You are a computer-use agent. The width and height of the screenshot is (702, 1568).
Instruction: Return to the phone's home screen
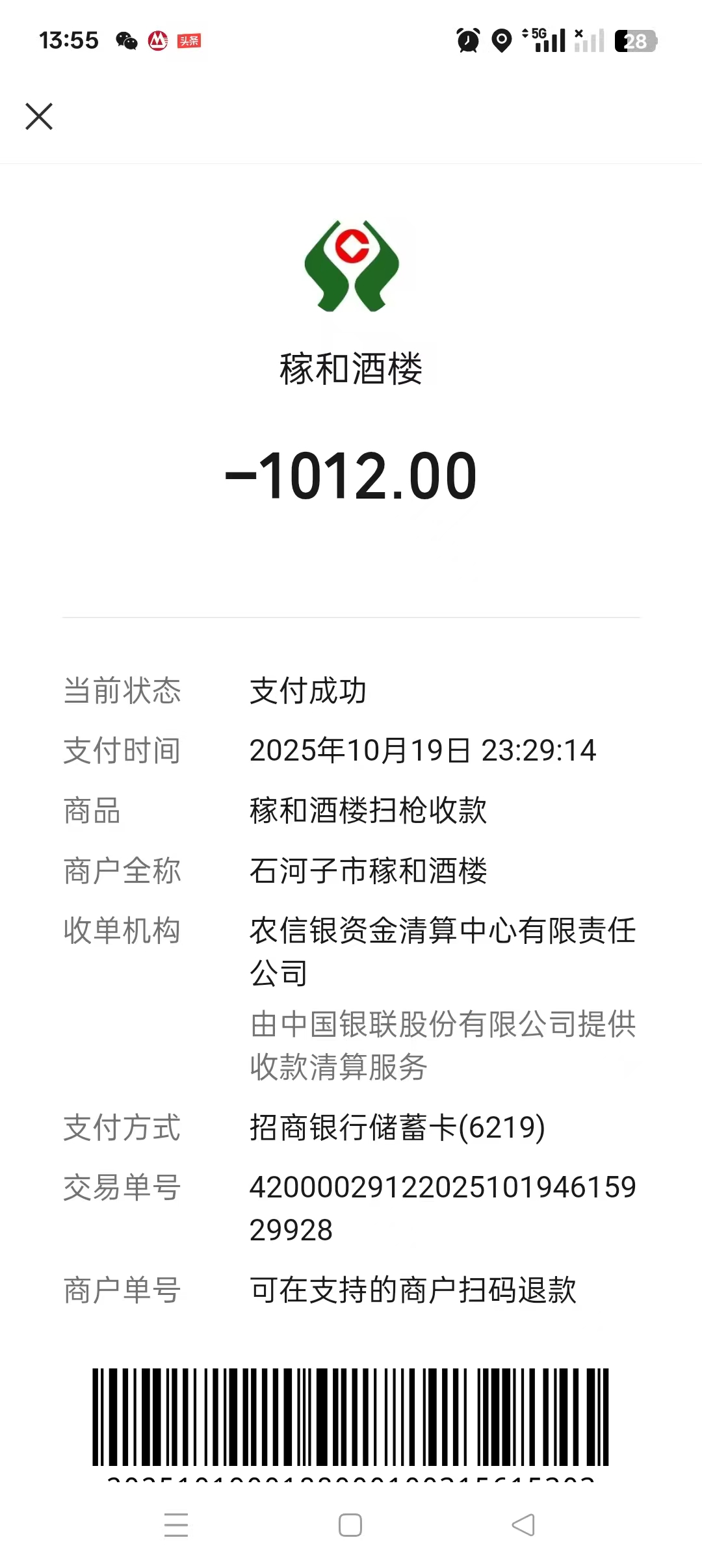[350, 1524]
